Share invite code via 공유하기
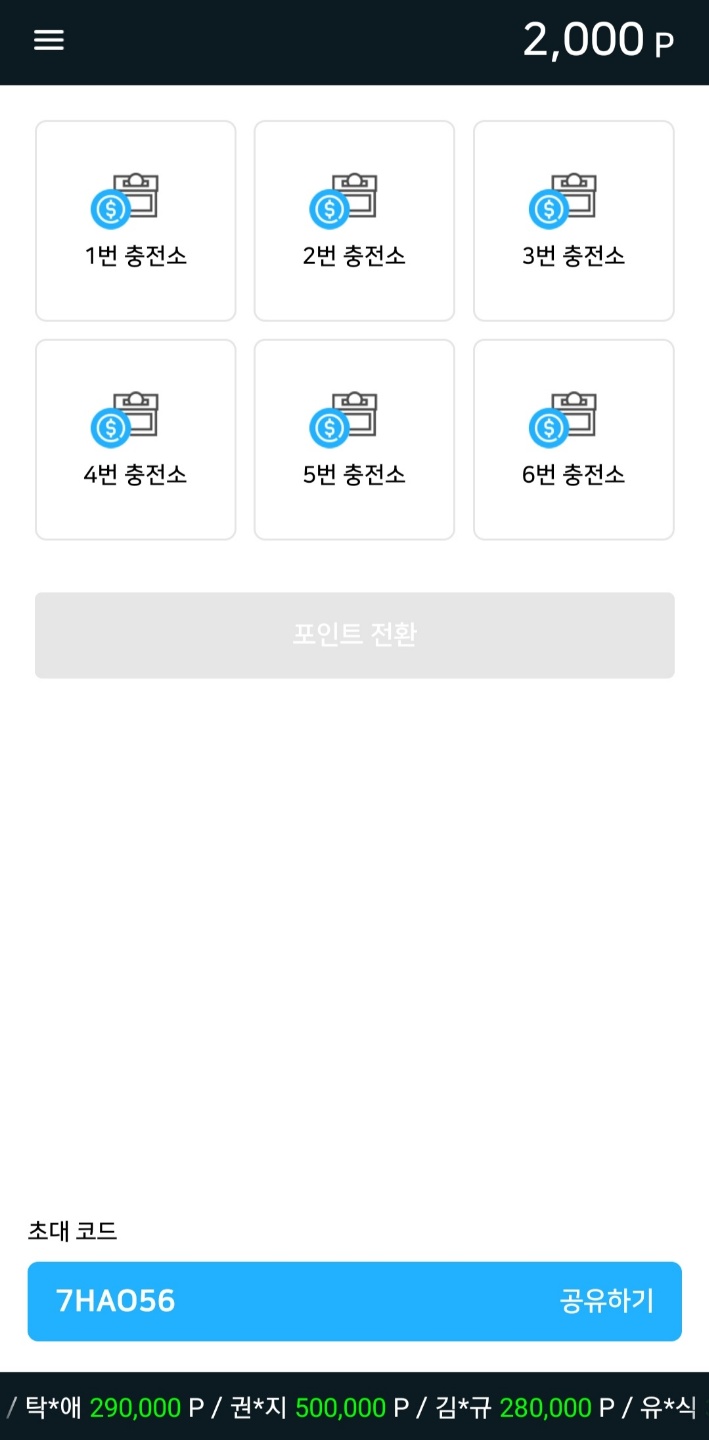Viewport: 709px width, 1440px height. click(x=606, y=1301)
